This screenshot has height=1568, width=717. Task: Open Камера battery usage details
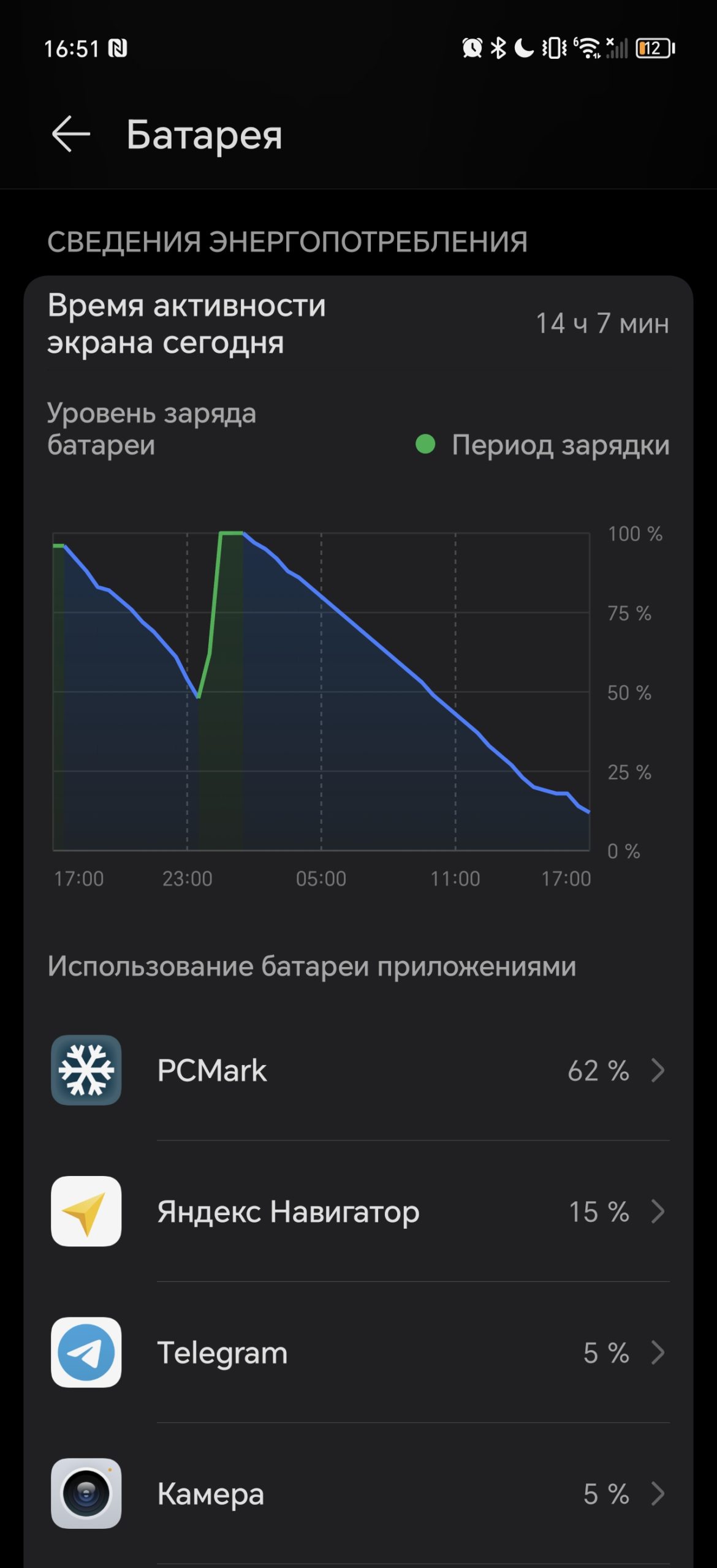click(358, 1493)
